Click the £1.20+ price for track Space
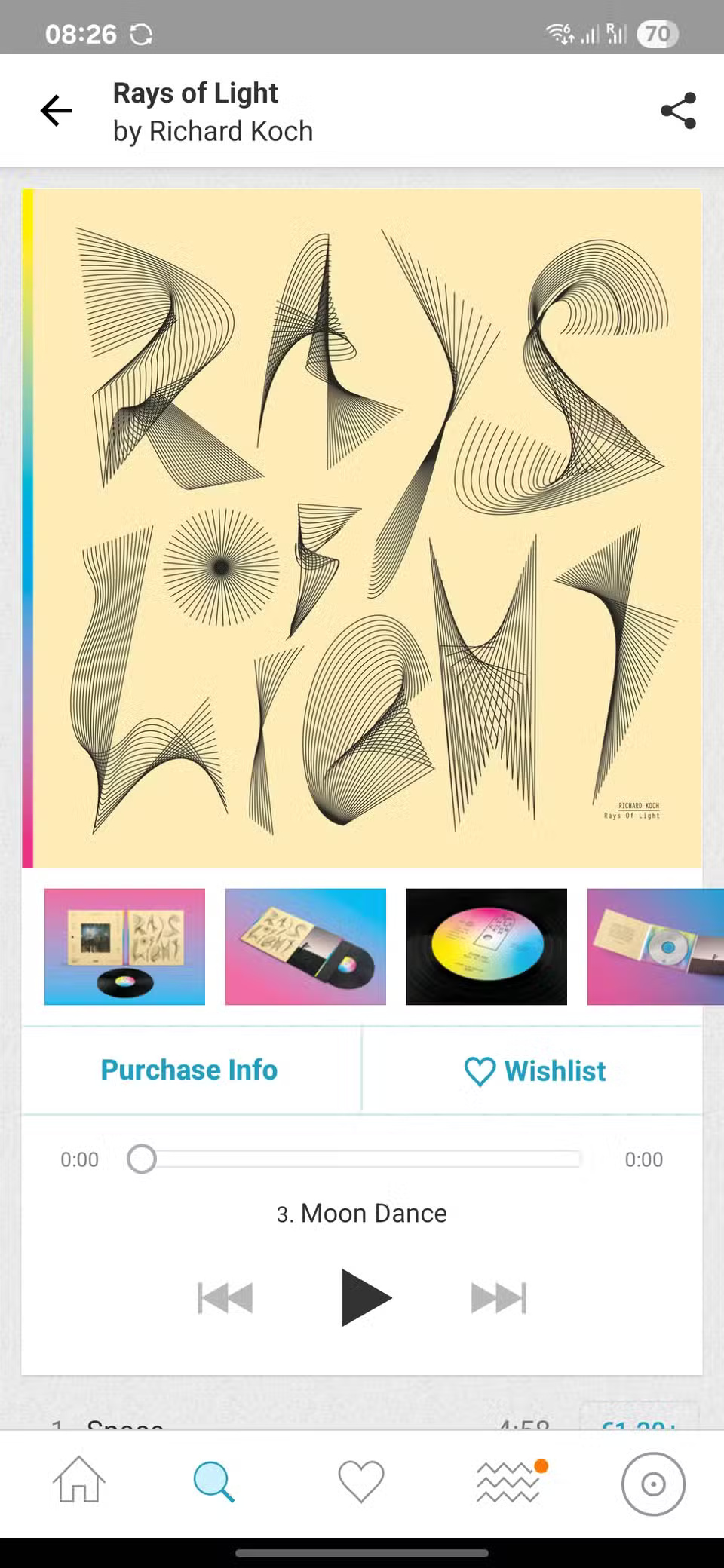The width and height of the screenshot is (724, 1568). click(637, 1425)
